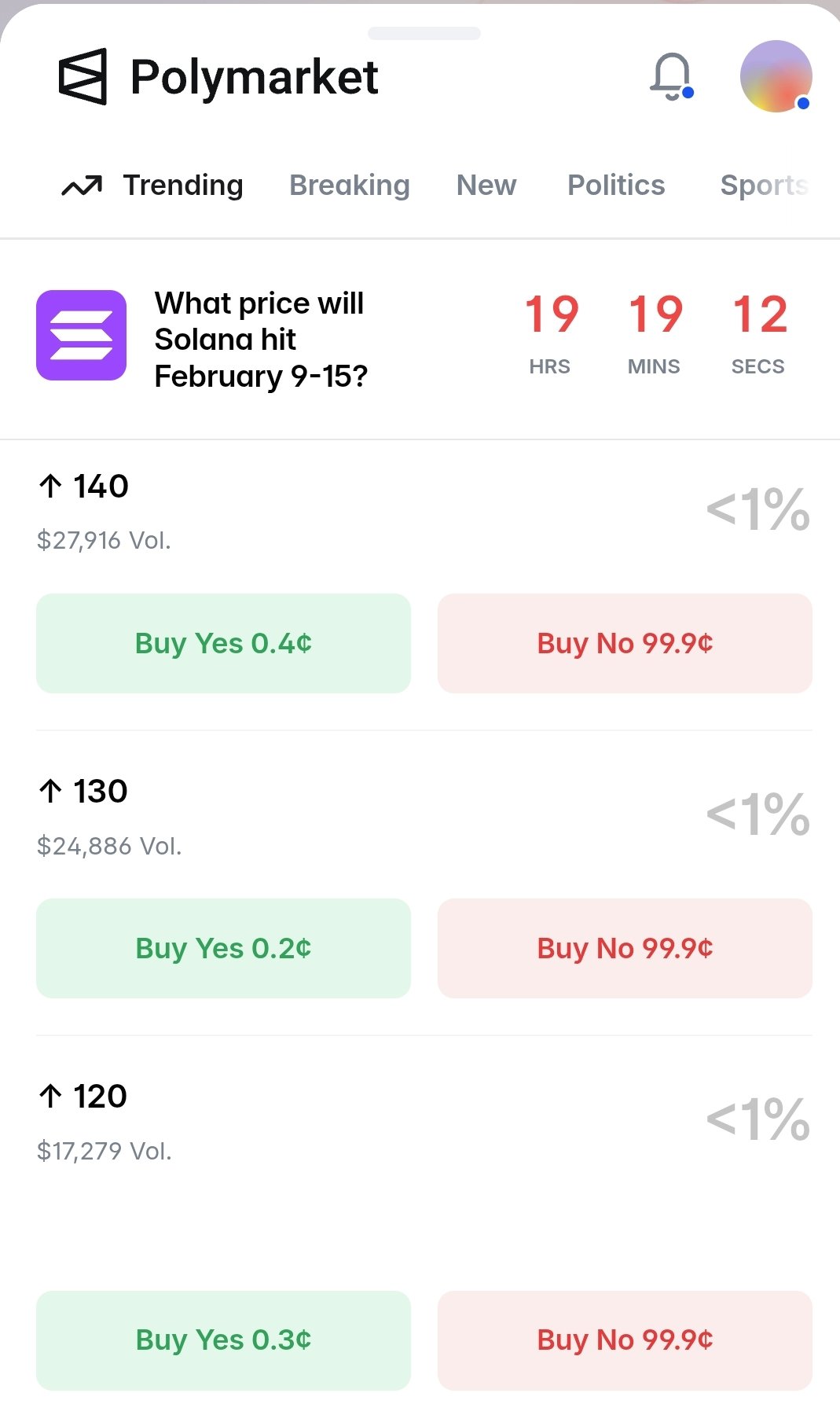This screenshot has height=1404, width=840.
Task: Switch to the Breaking tab
Action: (350, 186)
